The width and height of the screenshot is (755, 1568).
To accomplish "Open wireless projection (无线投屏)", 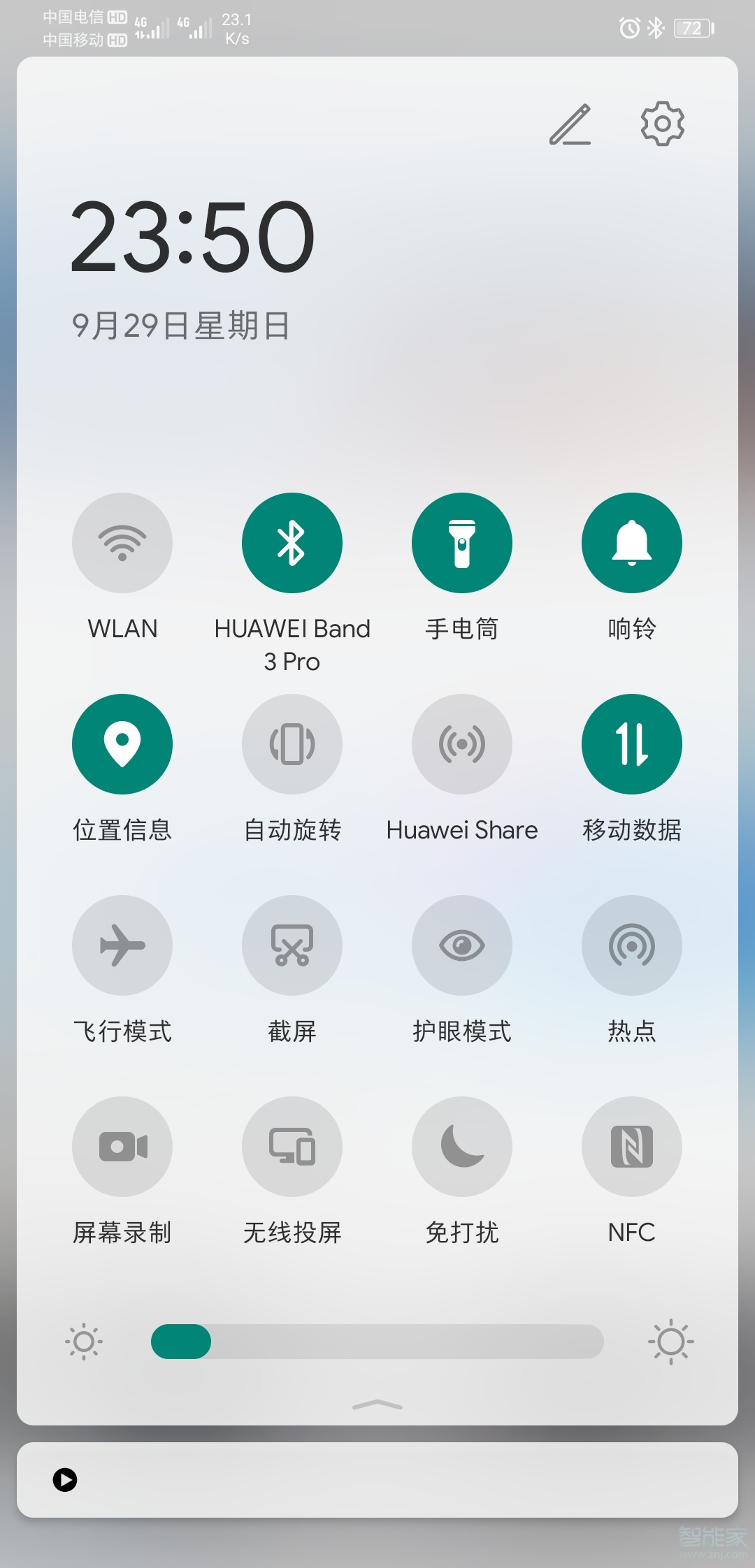I will (x=292, y=1147).
